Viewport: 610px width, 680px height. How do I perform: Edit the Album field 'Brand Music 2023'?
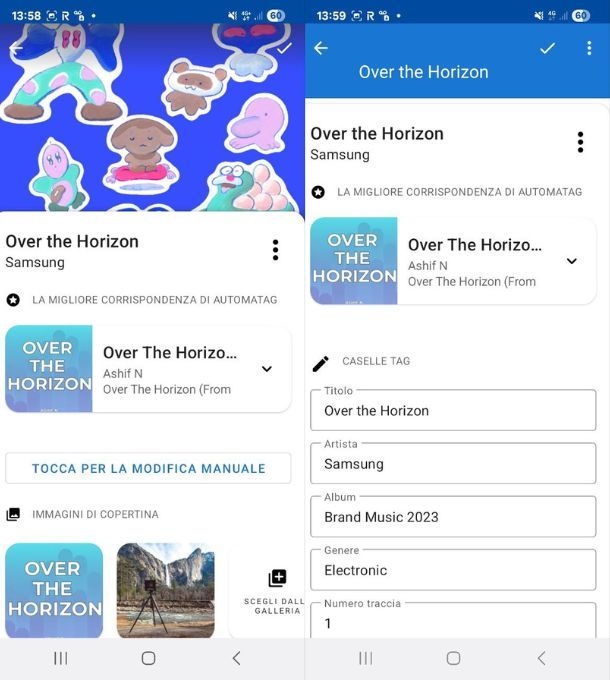[453, 517]
